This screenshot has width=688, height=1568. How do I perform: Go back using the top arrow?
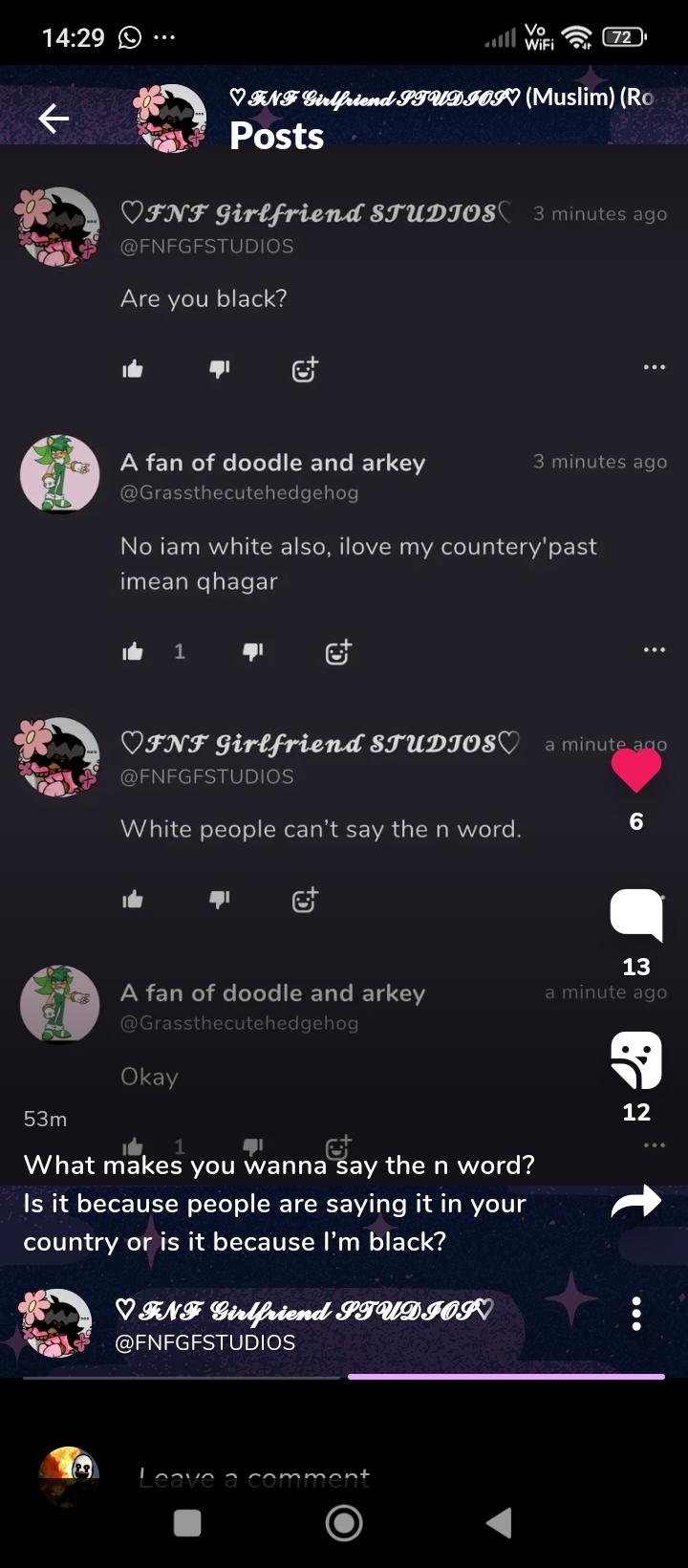point(54,119)
